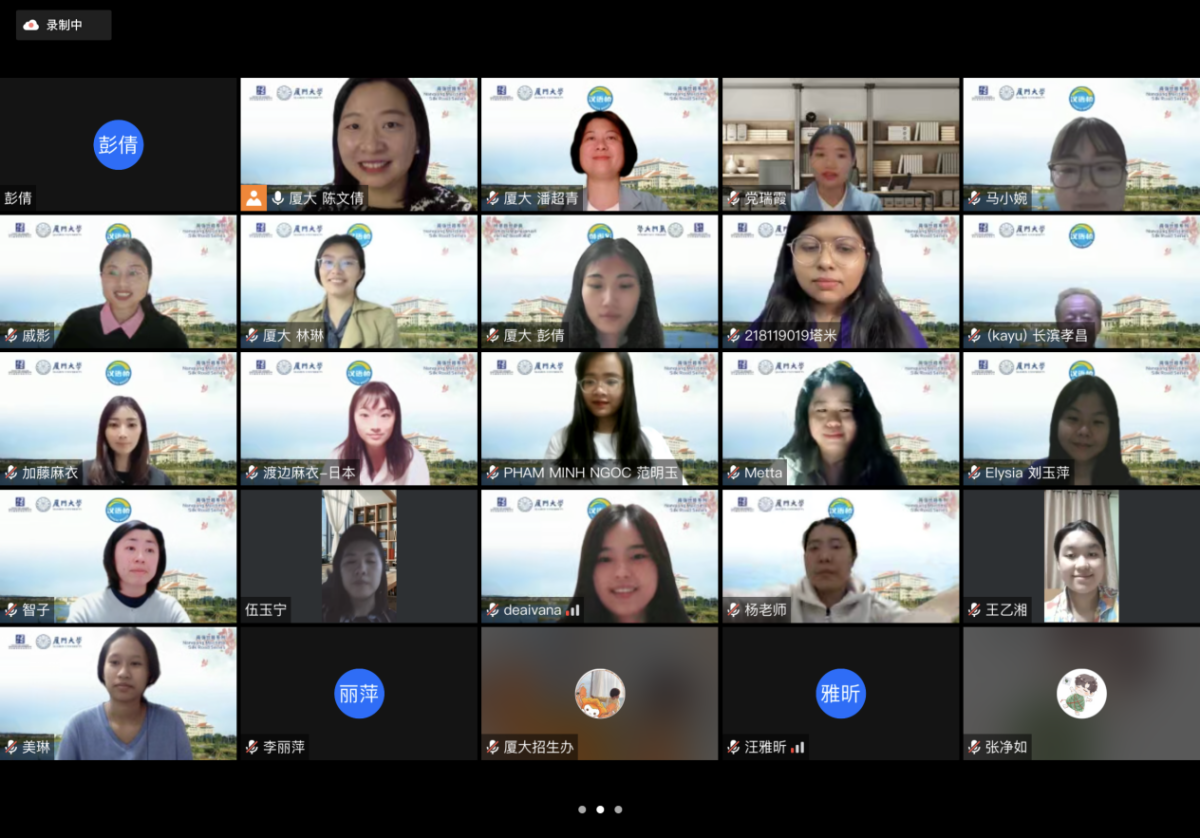This screenshot has width=1200, height=838.
Task: Open Metta's video tile
Action: click(x=840, y=418)
